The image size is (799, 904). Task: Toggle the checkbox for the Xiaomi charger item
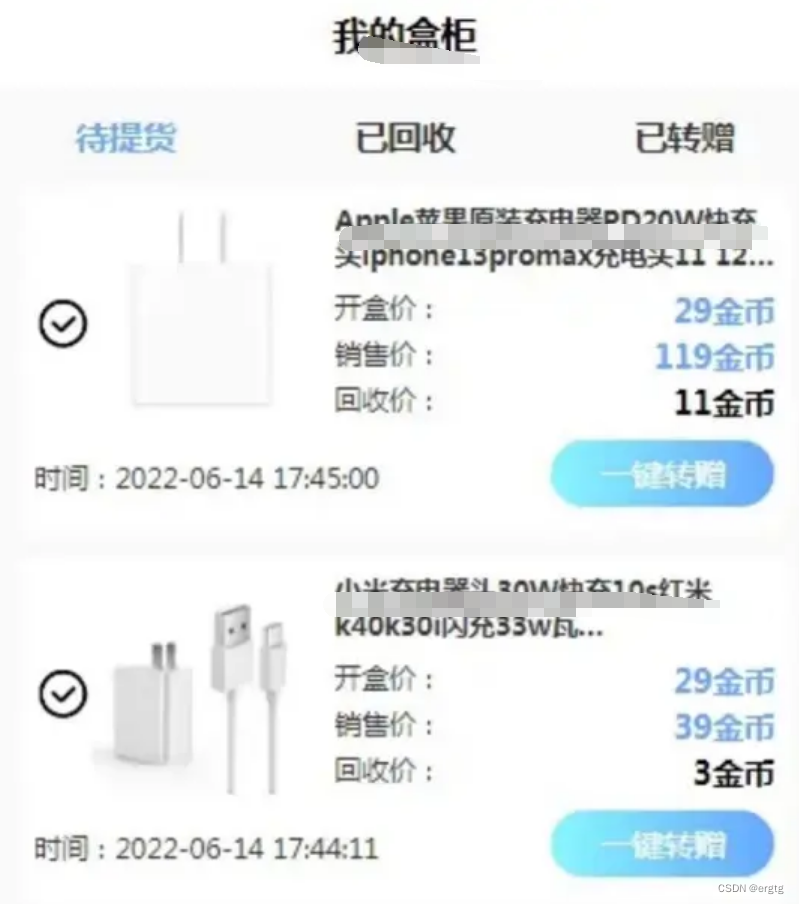(63, 694)
